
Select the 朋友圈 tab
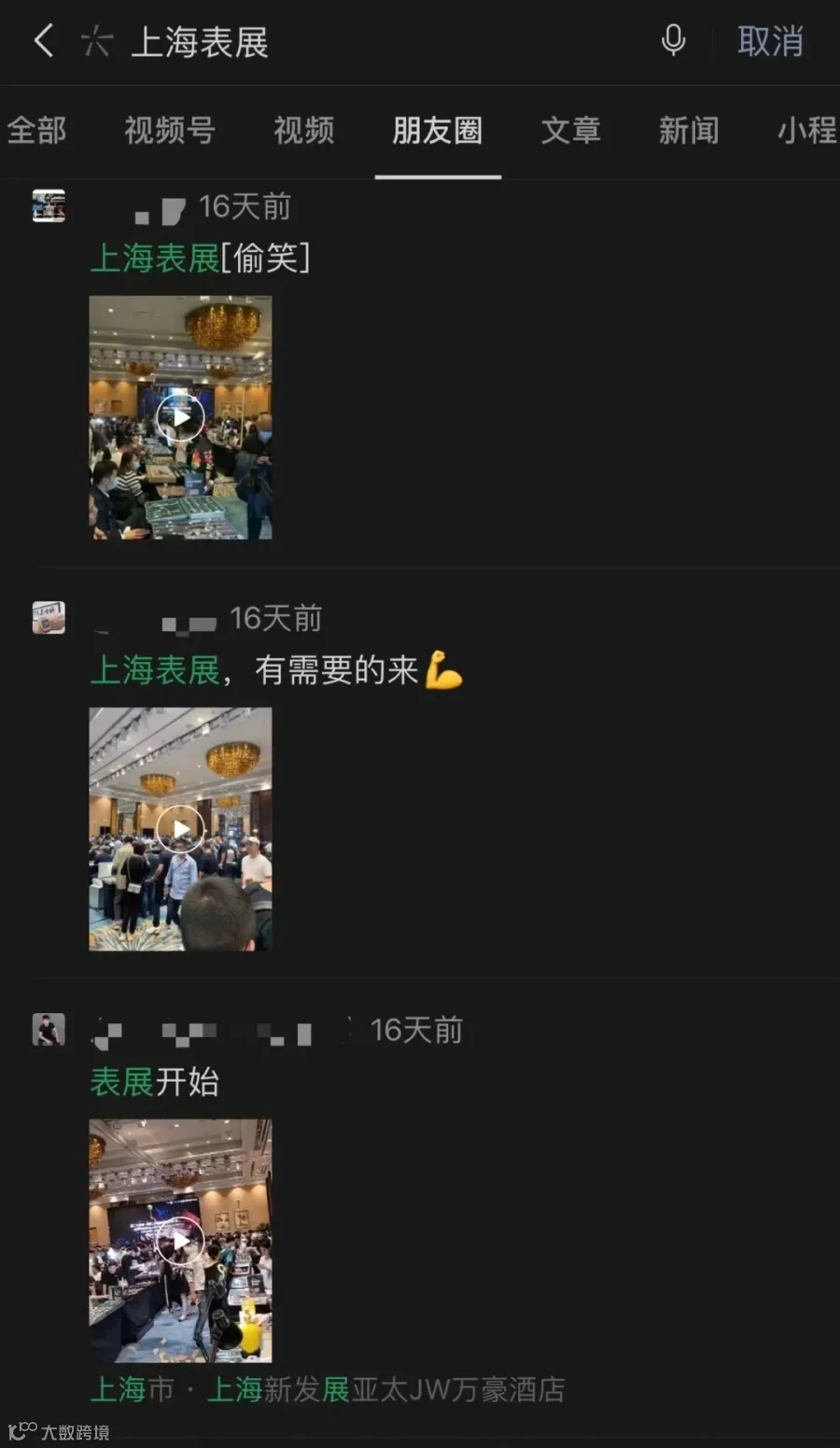tap(438, 131)
